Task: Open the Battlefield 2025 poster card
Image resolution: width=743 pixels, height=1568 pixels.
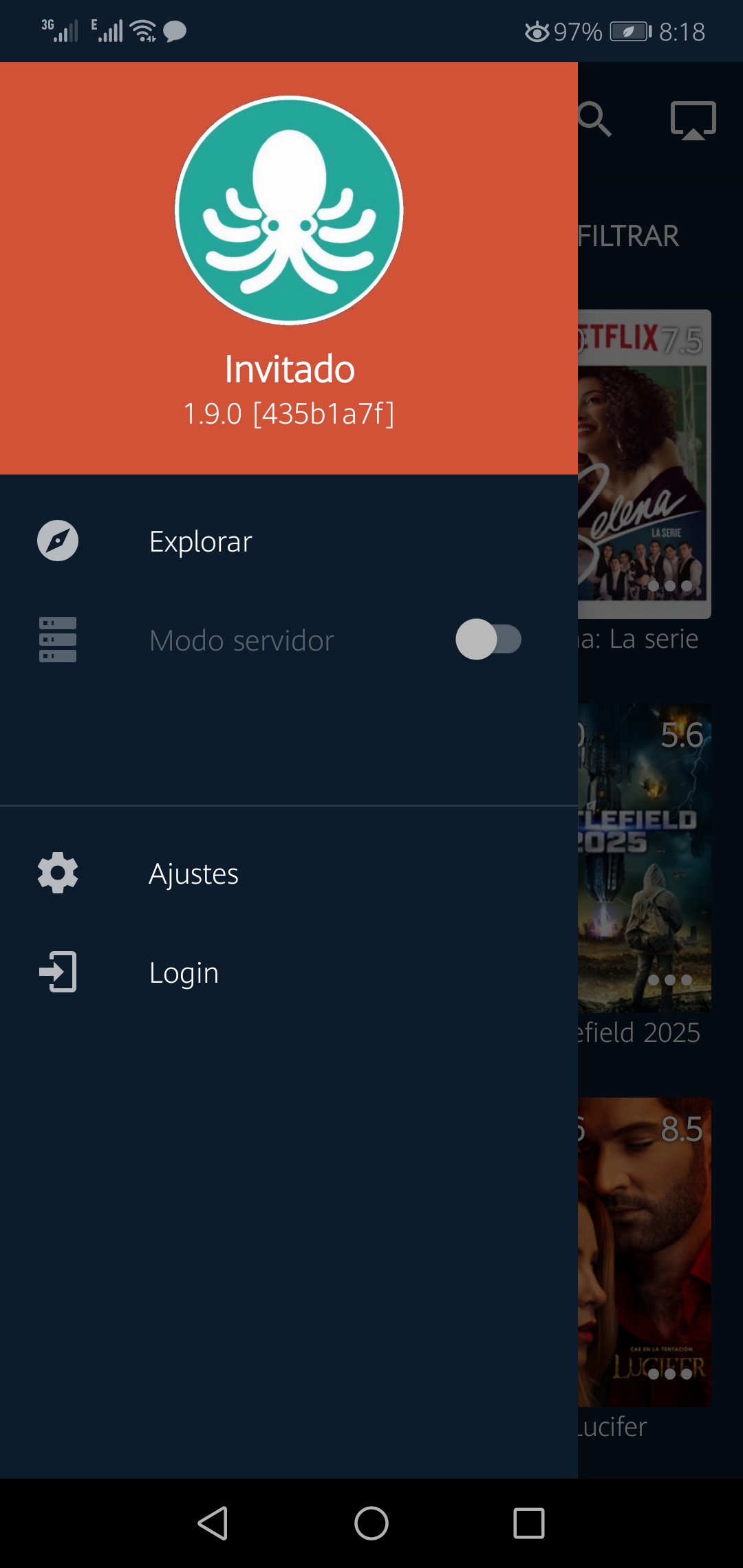Action: pos(645,858)
